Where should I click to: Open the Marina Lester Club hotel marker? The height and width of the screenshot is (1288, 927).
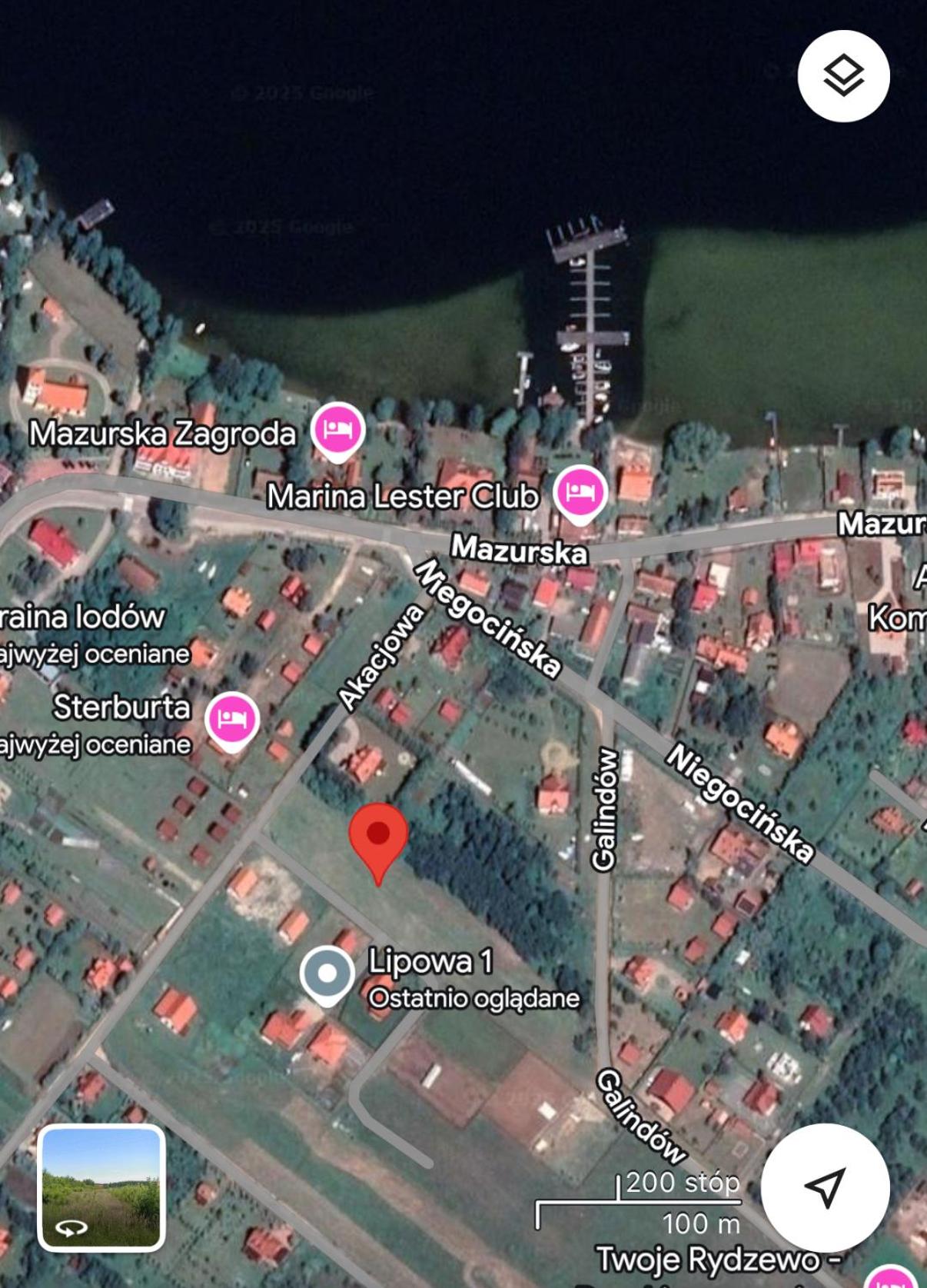[580, 492]
